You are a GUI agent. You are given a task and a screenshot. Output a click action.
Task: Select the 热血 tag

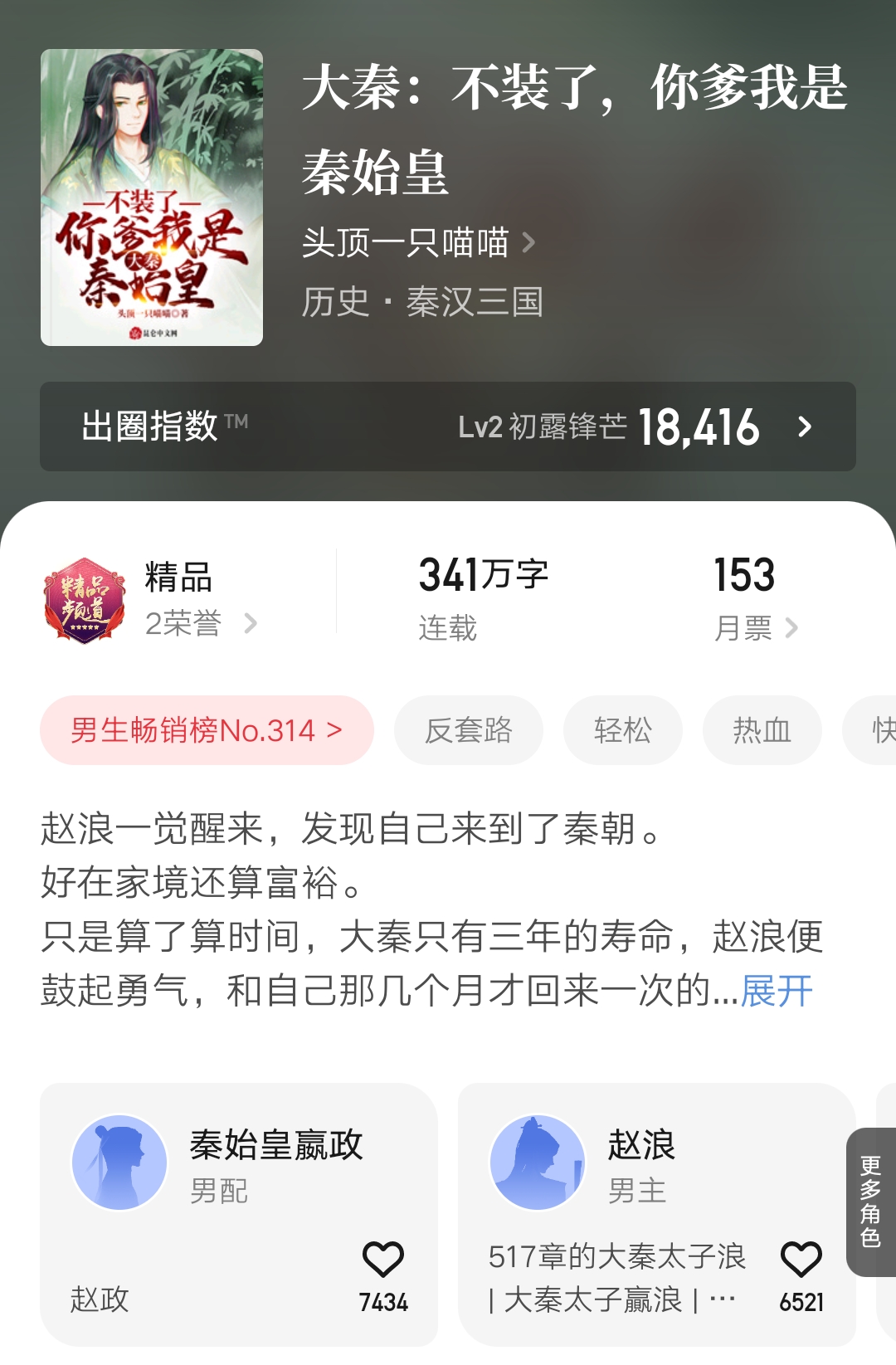click(x=761, y=729)
